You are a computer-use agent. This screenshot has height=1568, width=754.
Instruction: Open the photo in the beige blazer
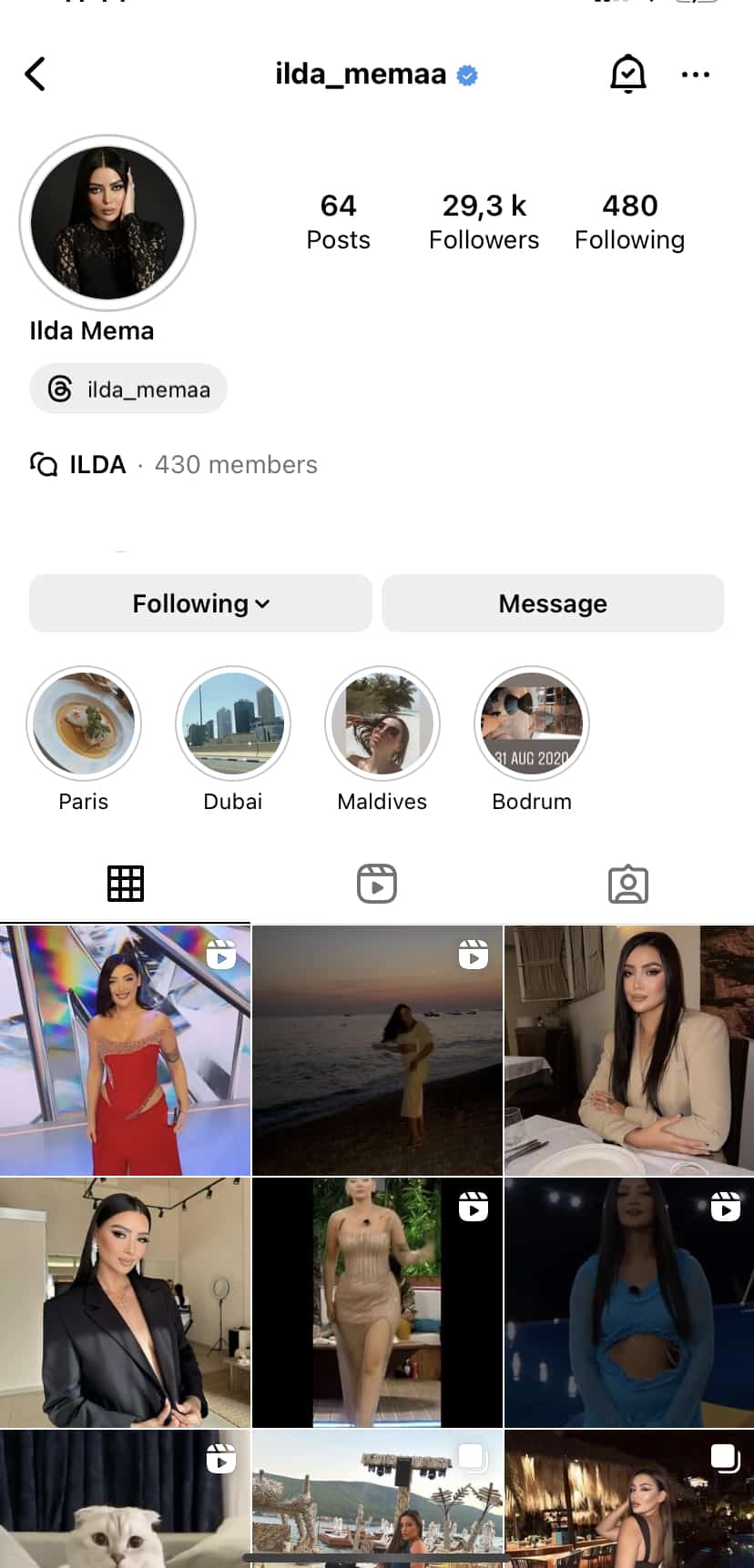(x=629, y=1051)
